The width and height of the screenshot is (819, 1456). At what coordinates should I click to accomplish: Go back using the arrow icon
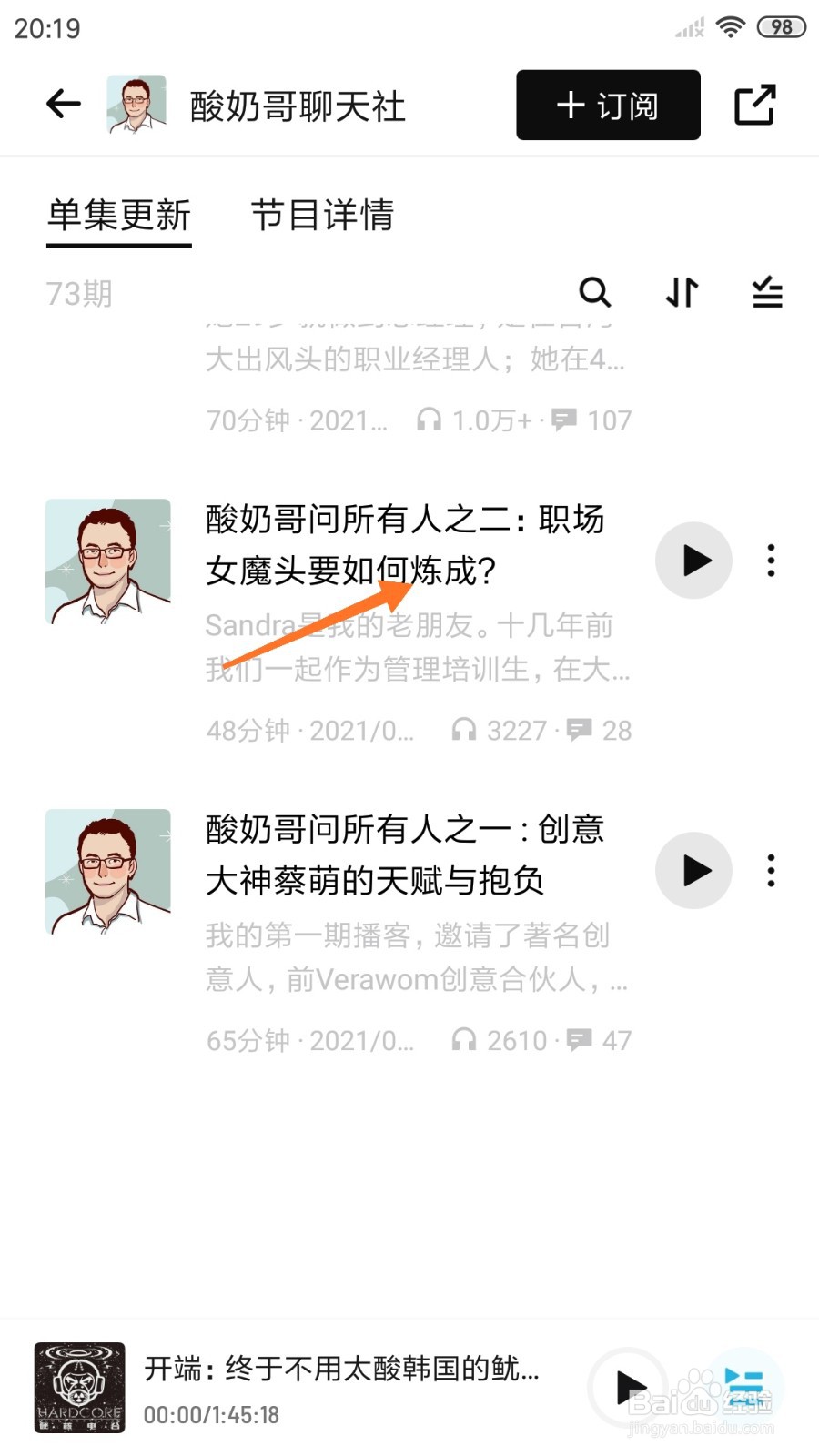[x=64, y=105]
